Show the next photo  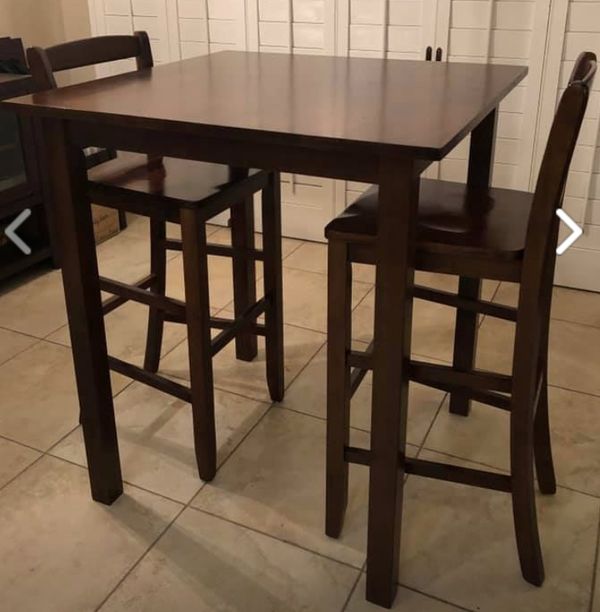[x=569, y=231]
